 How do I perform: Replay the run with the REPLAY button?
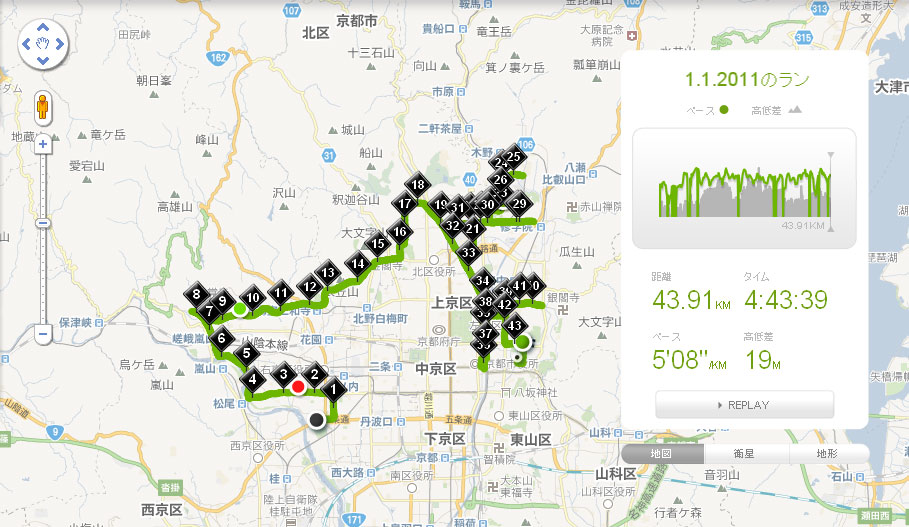pos(744,405)
